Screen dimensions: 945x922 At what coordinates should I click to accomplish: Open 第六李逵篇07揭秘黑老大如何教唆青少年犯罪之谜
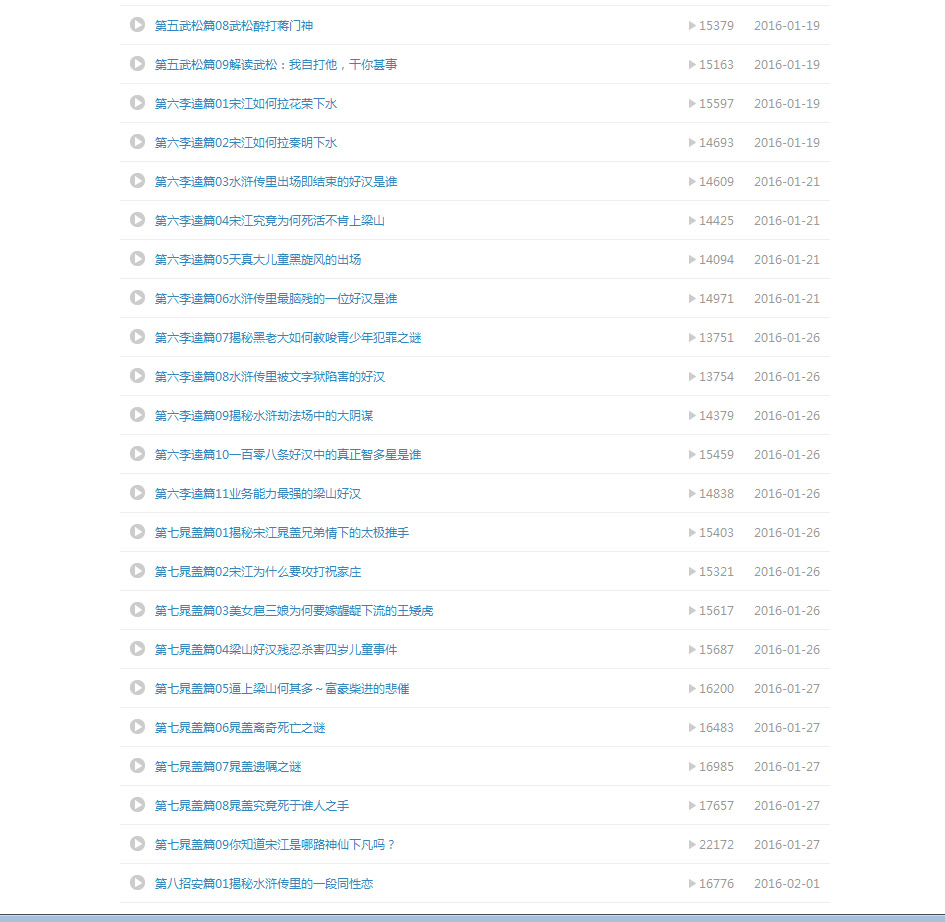tap(287, 337)
